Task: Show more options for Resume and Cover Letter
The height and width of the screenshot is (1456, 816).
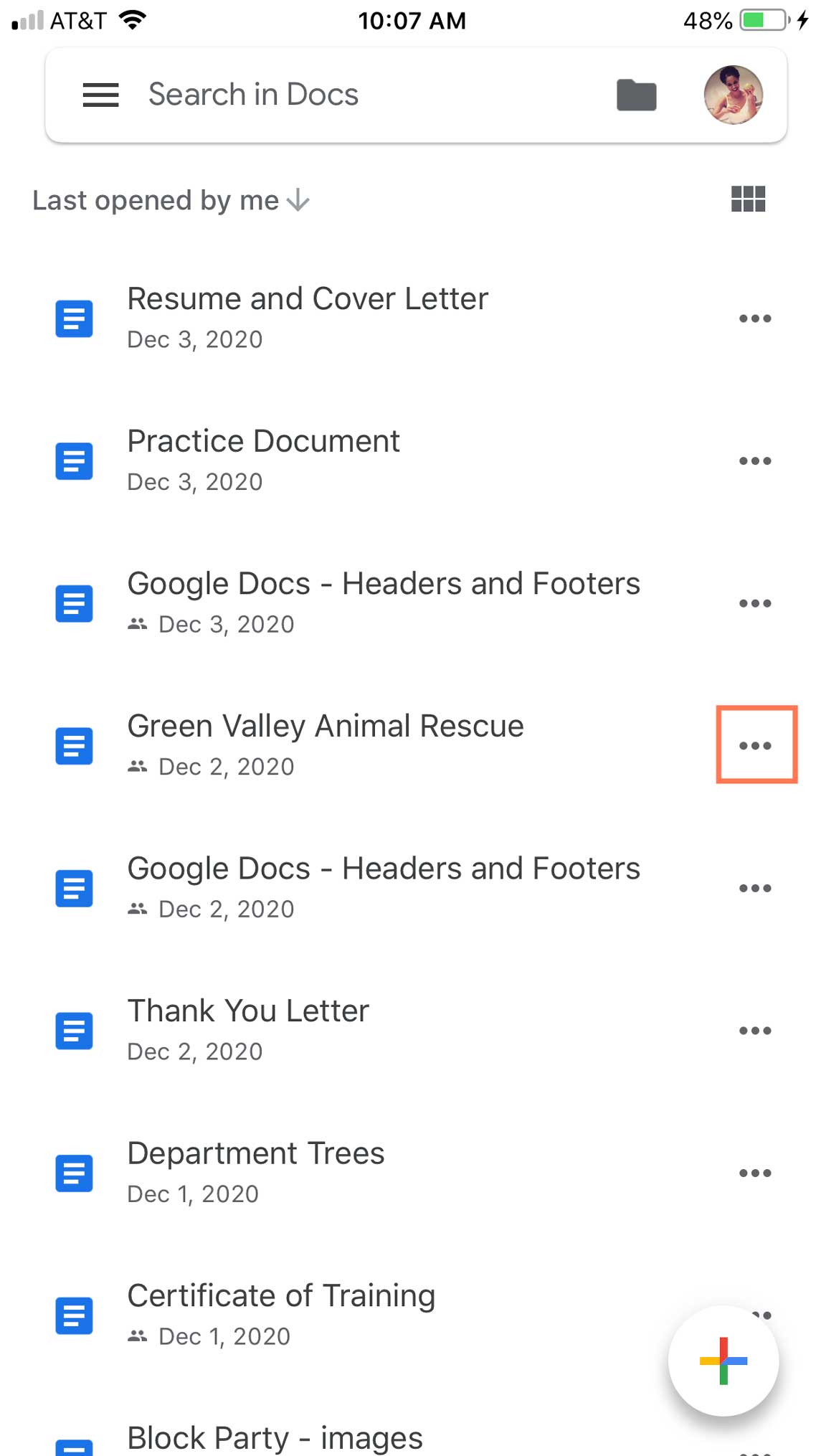Action: 755,318
